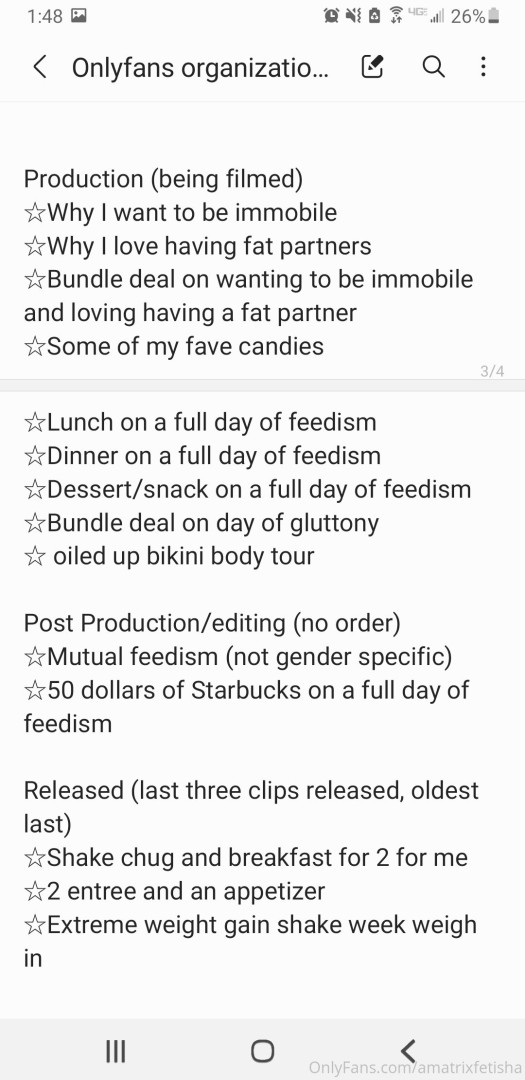Tap the system home button
This screenshot has width=525, height=1080.
pyautogui.click(x=262, y=1051)
